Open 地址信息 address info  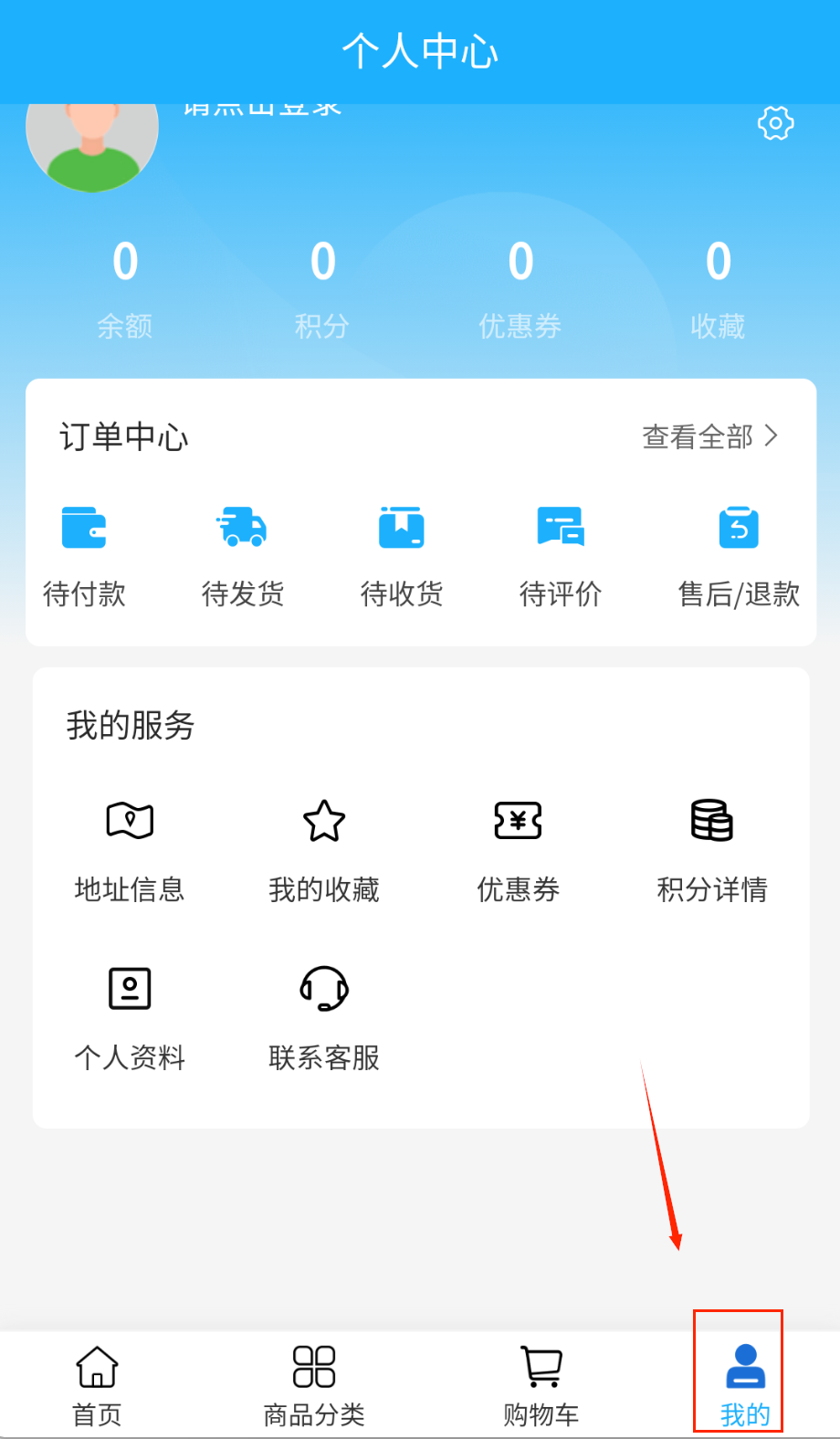click(130, 849)
